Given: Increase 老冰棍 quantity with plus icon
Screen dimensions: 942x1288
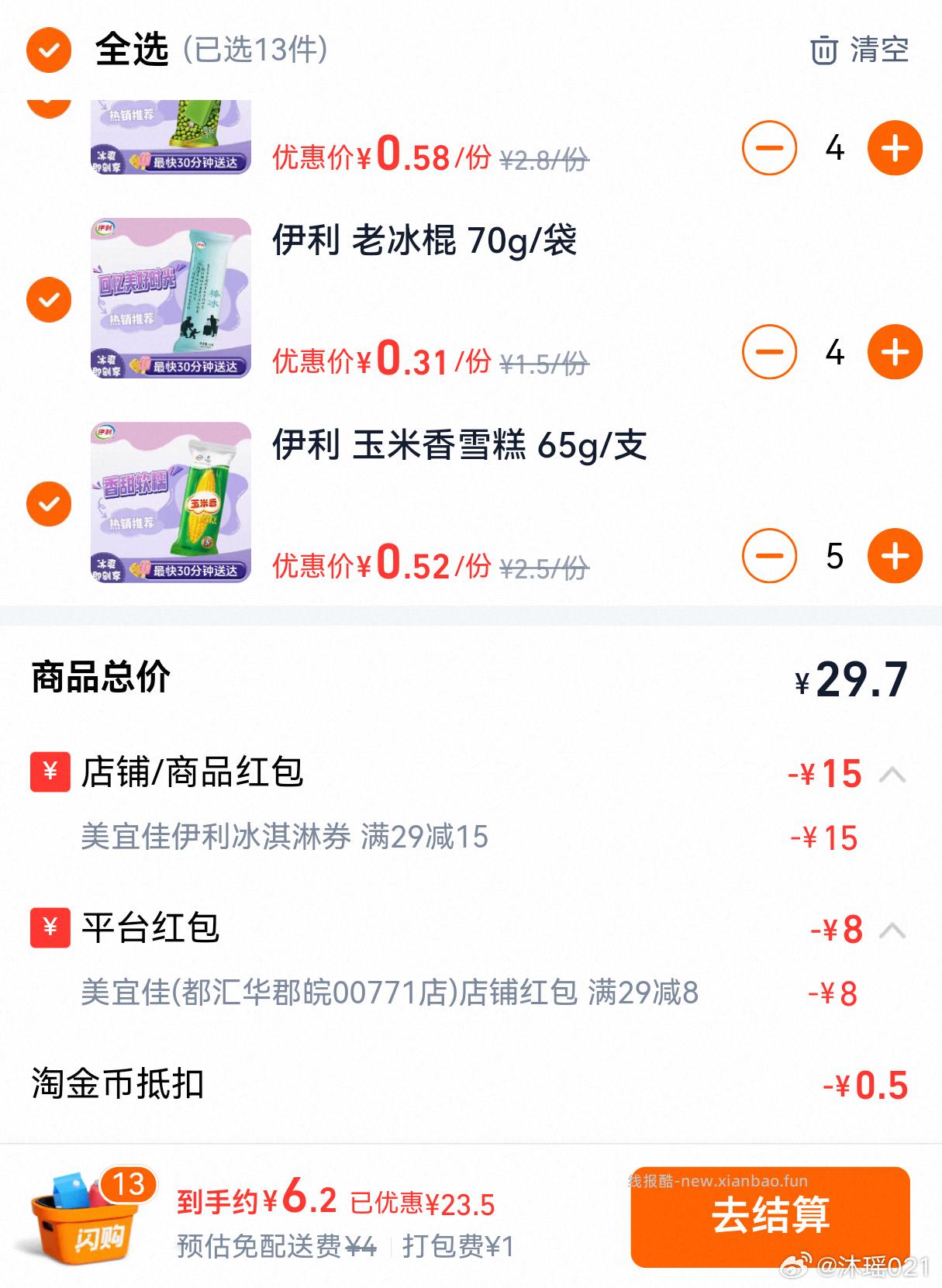Looking at the screenshot, I should pos(895,352).
